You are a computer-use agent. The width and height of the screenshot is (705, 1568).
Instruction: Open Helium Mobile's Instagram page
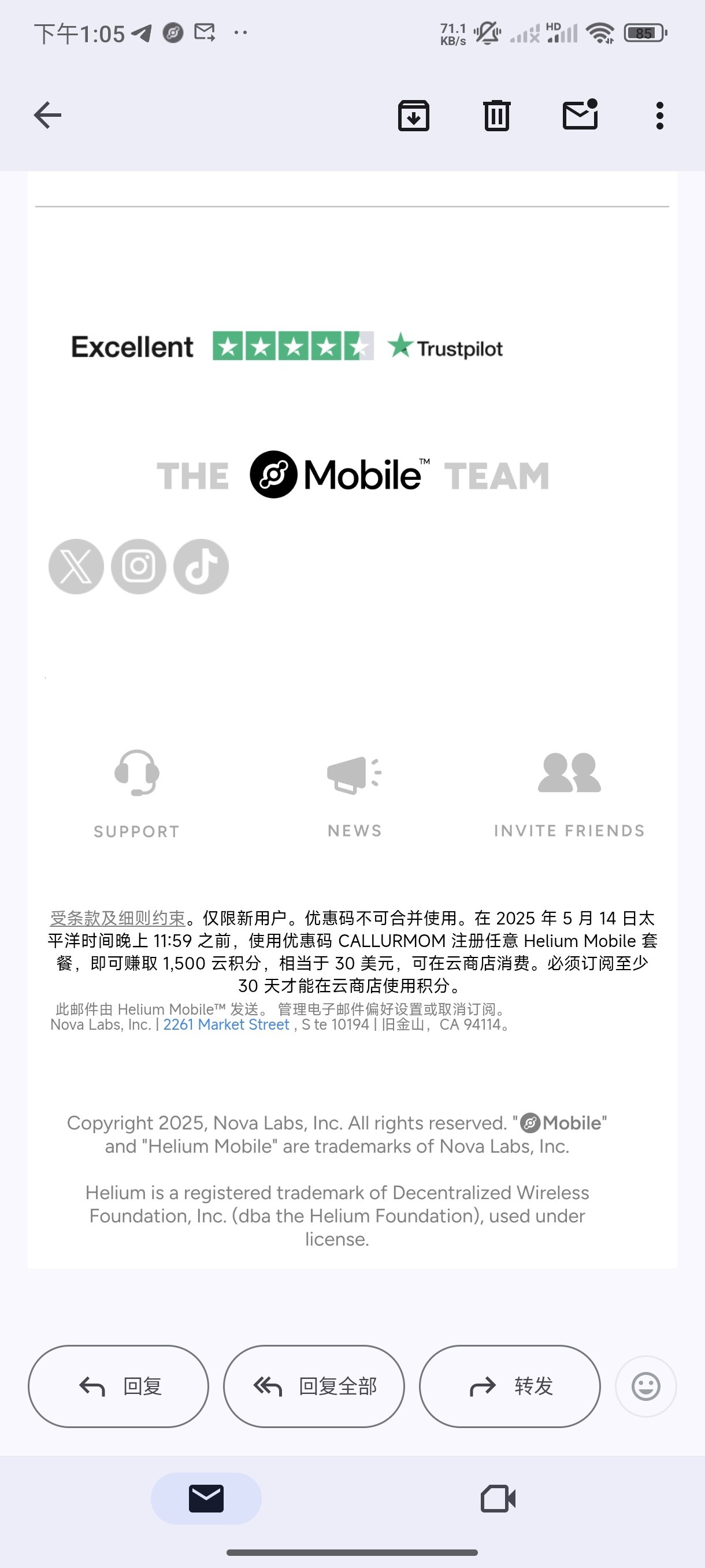139,567
